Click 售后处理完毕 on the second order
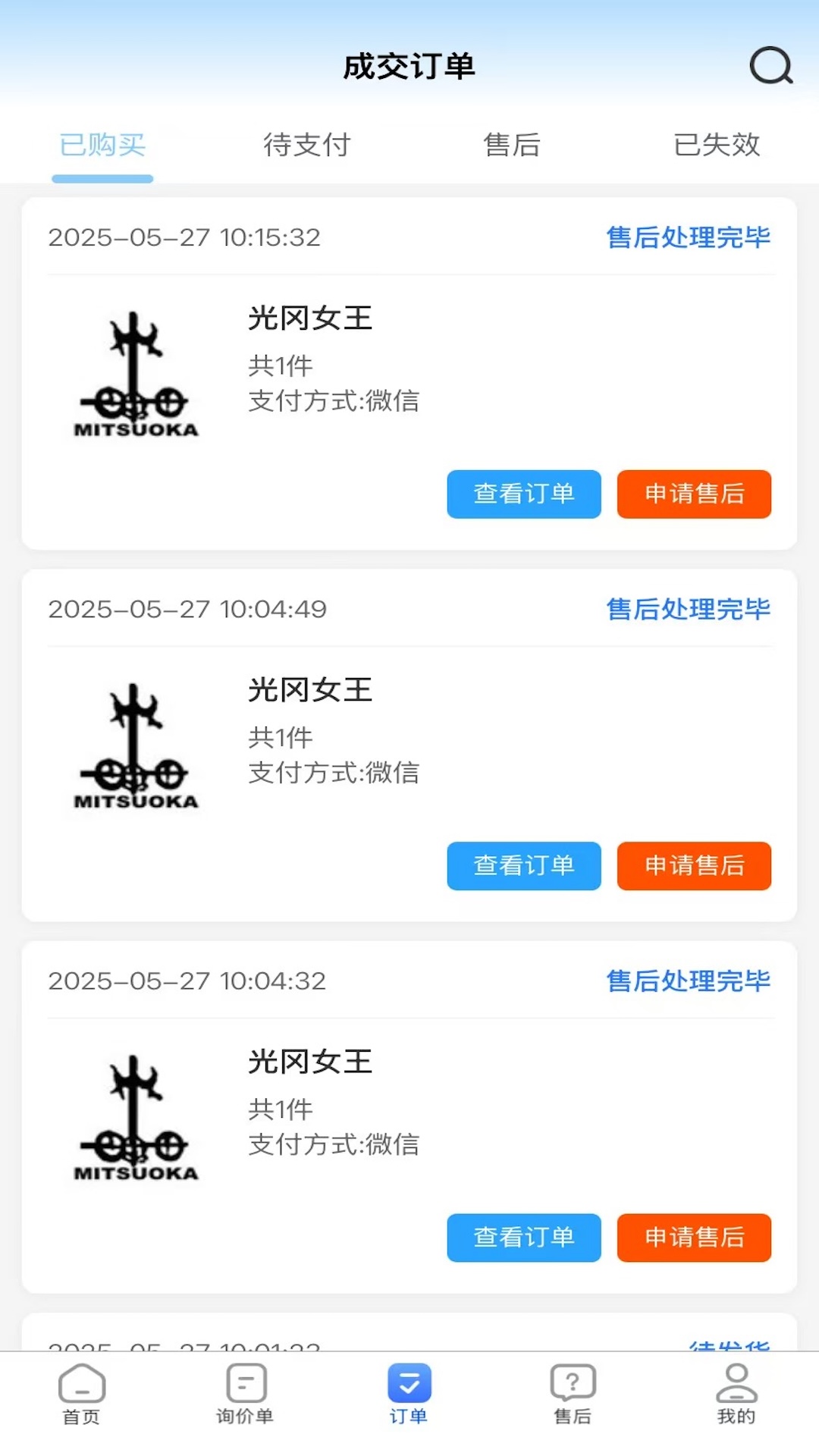The width and height of the screenshot is (819, 1456). point(687,609)
